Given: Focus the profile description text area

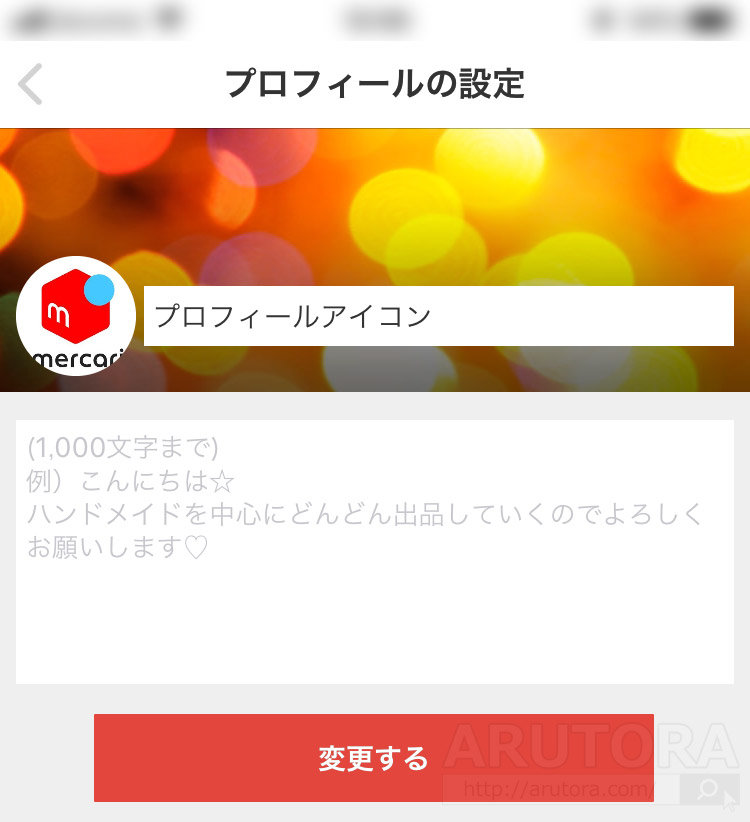Looking at the screenshot, I should coord(374,551).
